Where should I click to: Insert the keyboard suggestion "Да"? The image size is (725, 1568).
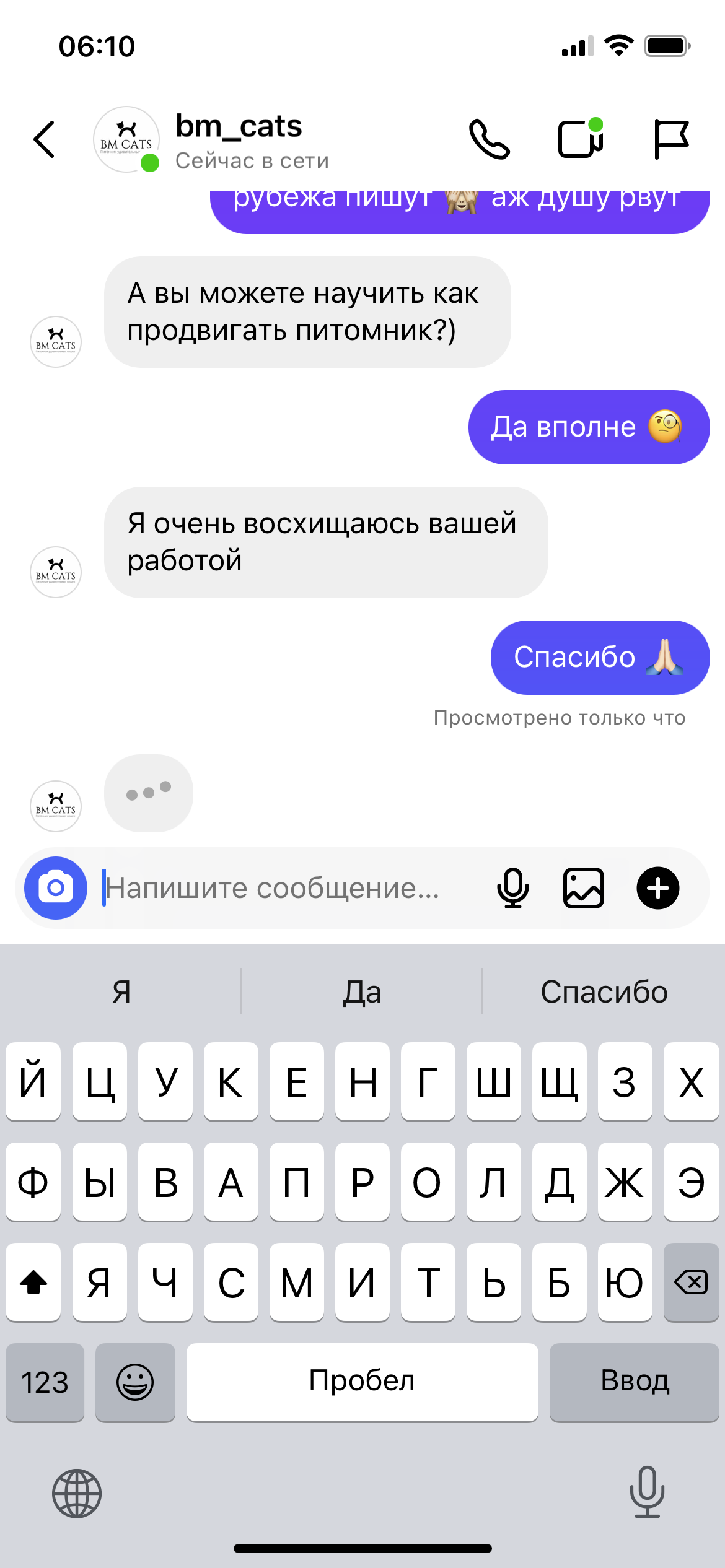point(362,992)
